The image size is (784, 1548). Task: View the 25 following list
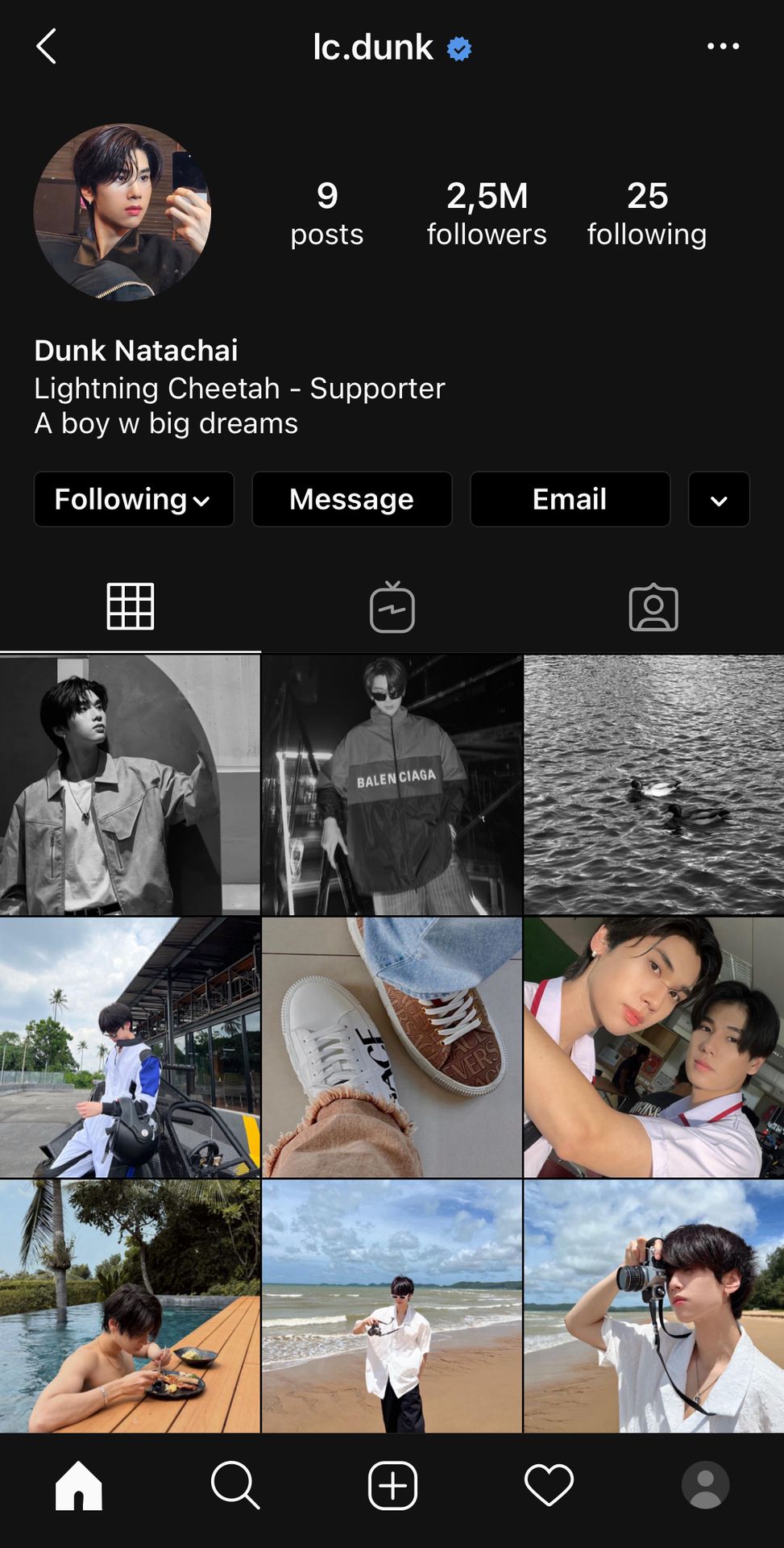tap(646, 213)
